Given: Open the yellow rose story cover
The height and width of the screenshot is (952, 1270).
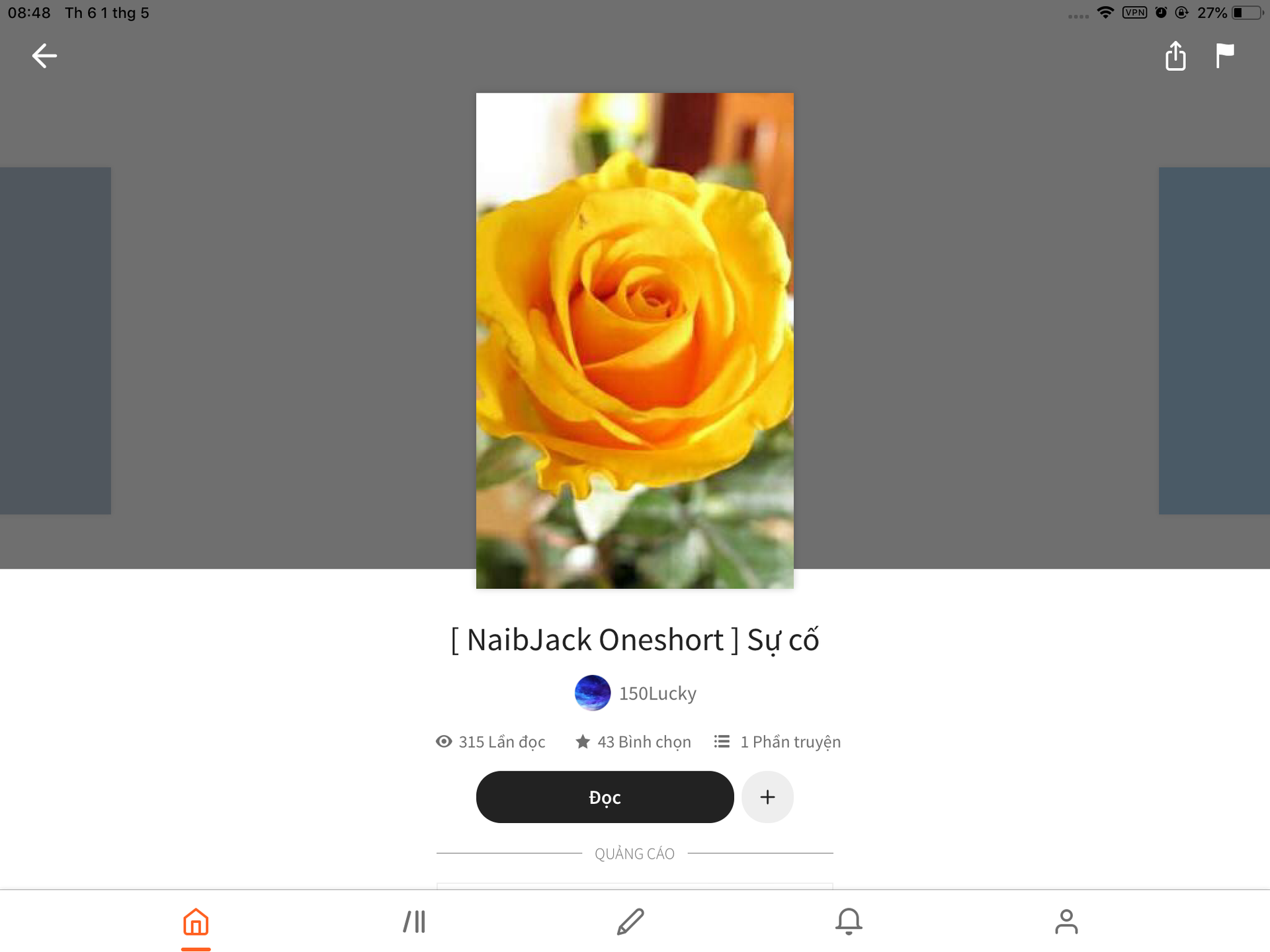Looking at the screenshot, I should point(634,340).
